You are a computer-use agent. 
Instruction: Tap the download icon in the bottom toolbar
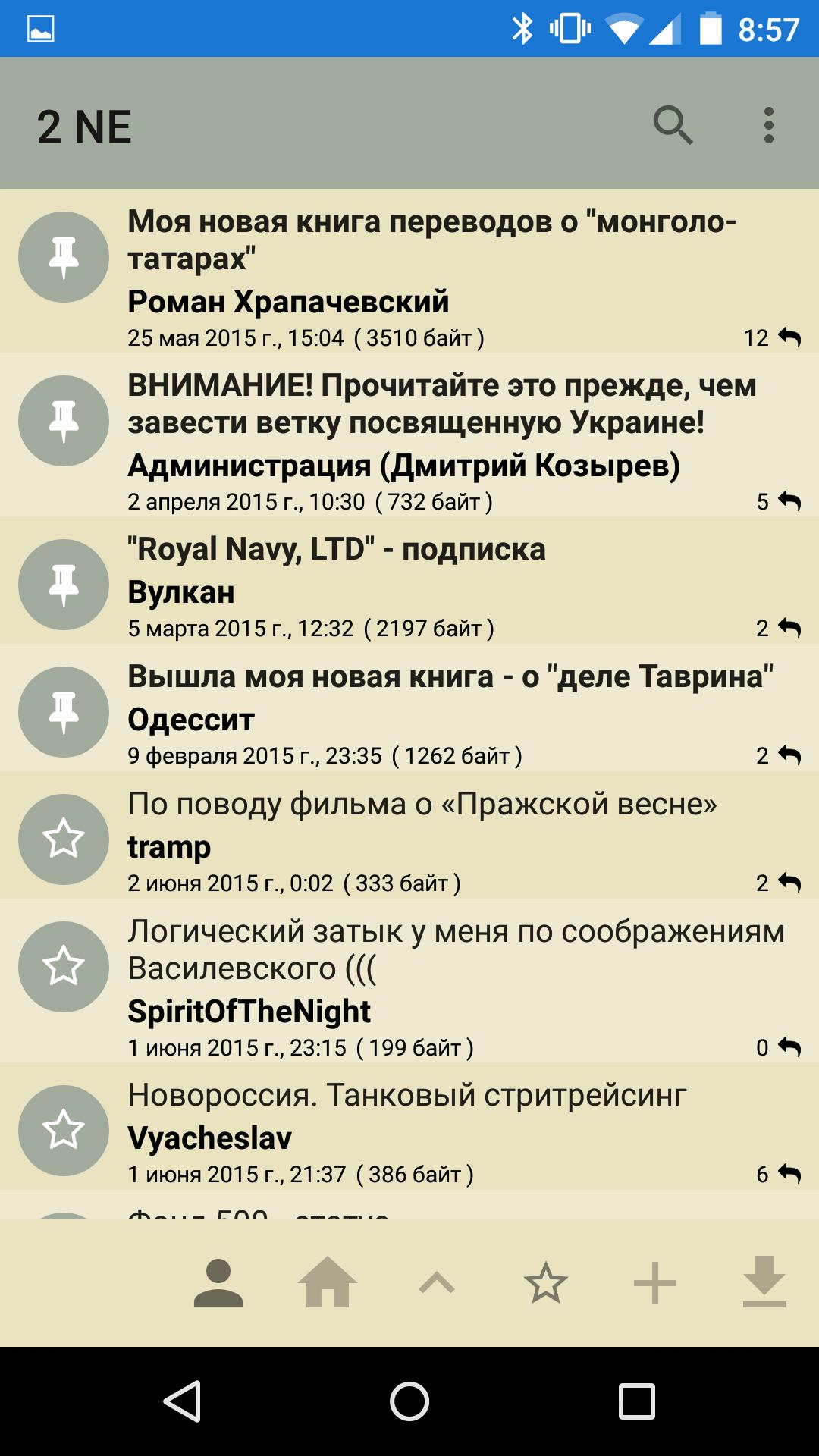[764, 1283]
